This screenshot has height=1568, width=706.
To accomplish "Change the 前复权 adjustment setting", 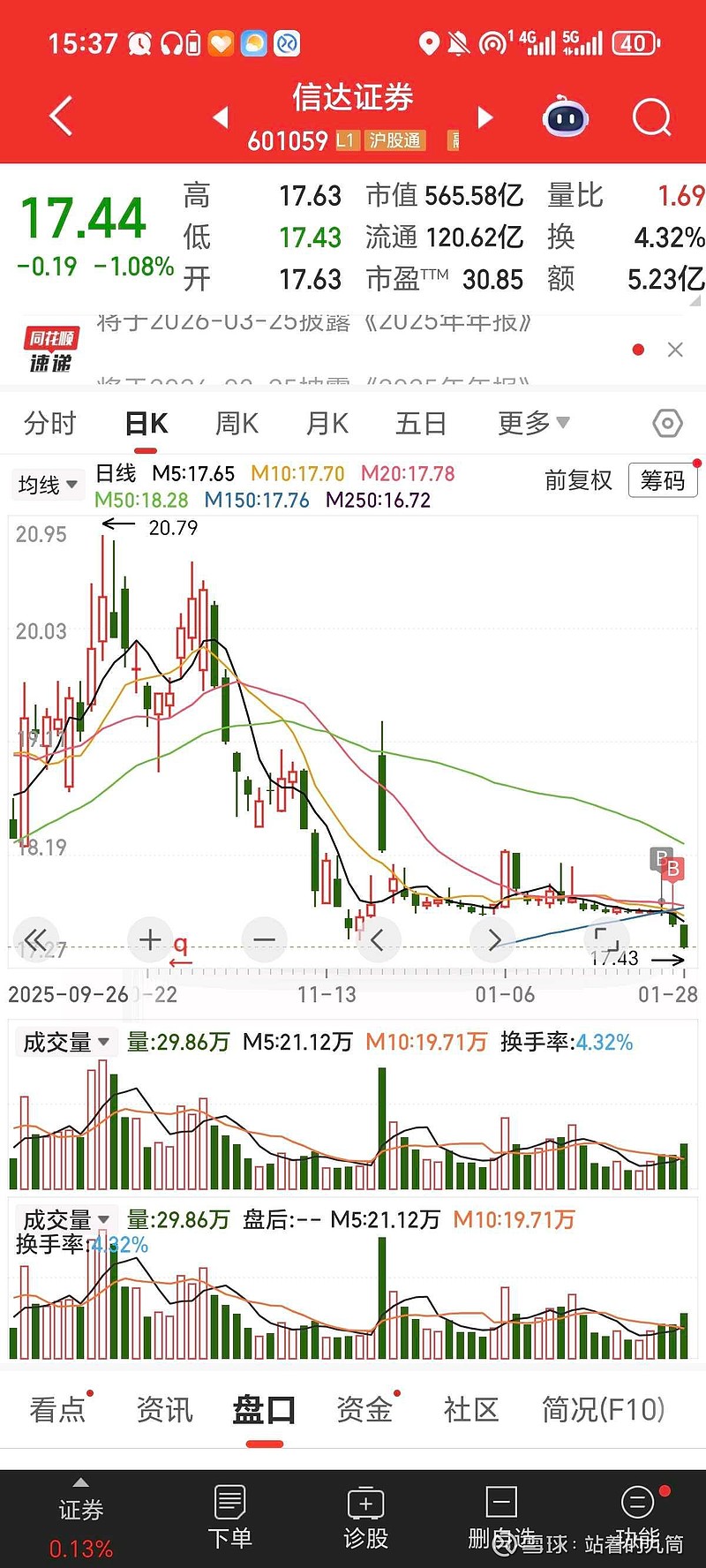I will tap(578, 480).
